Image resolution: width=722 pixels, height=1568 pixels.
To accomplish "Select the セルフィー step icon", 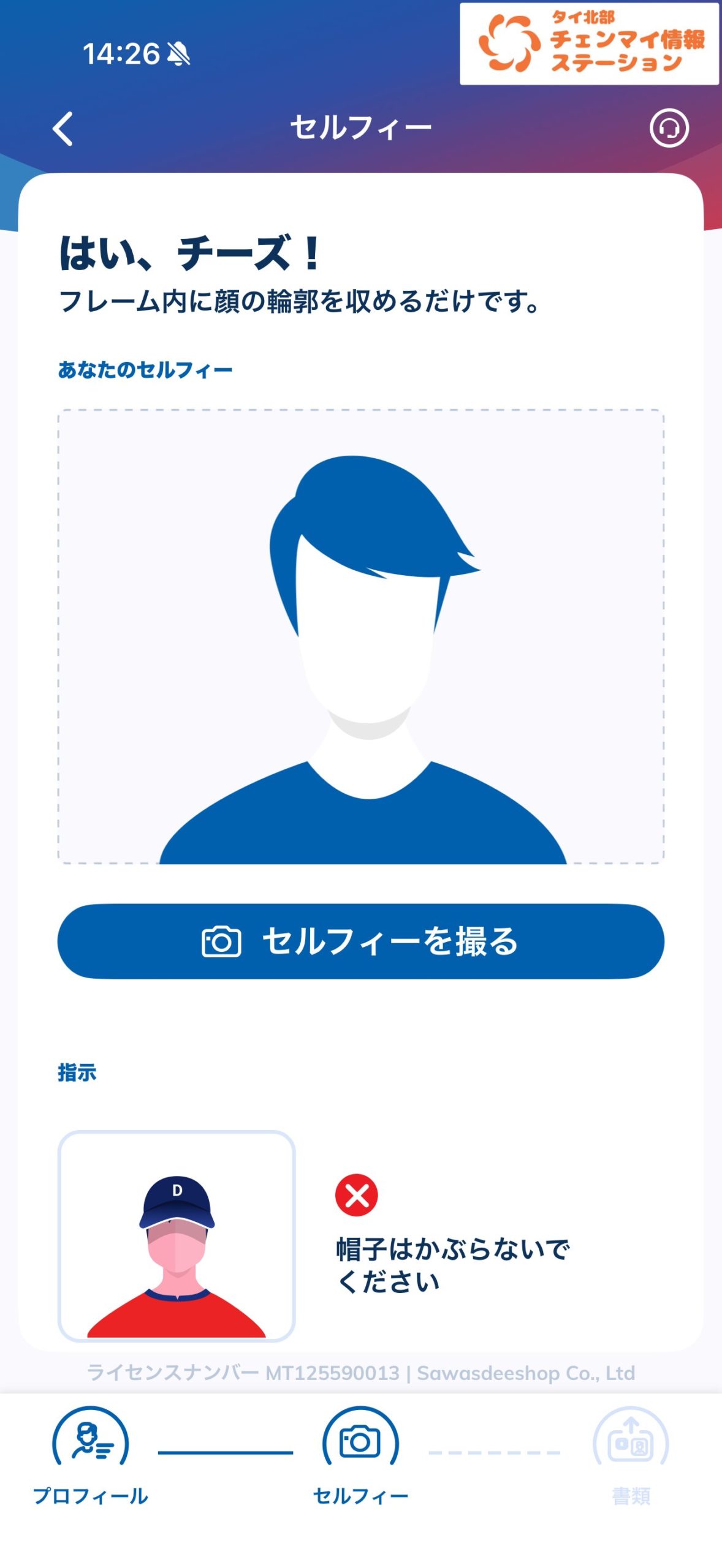I will click(360, 1443).
